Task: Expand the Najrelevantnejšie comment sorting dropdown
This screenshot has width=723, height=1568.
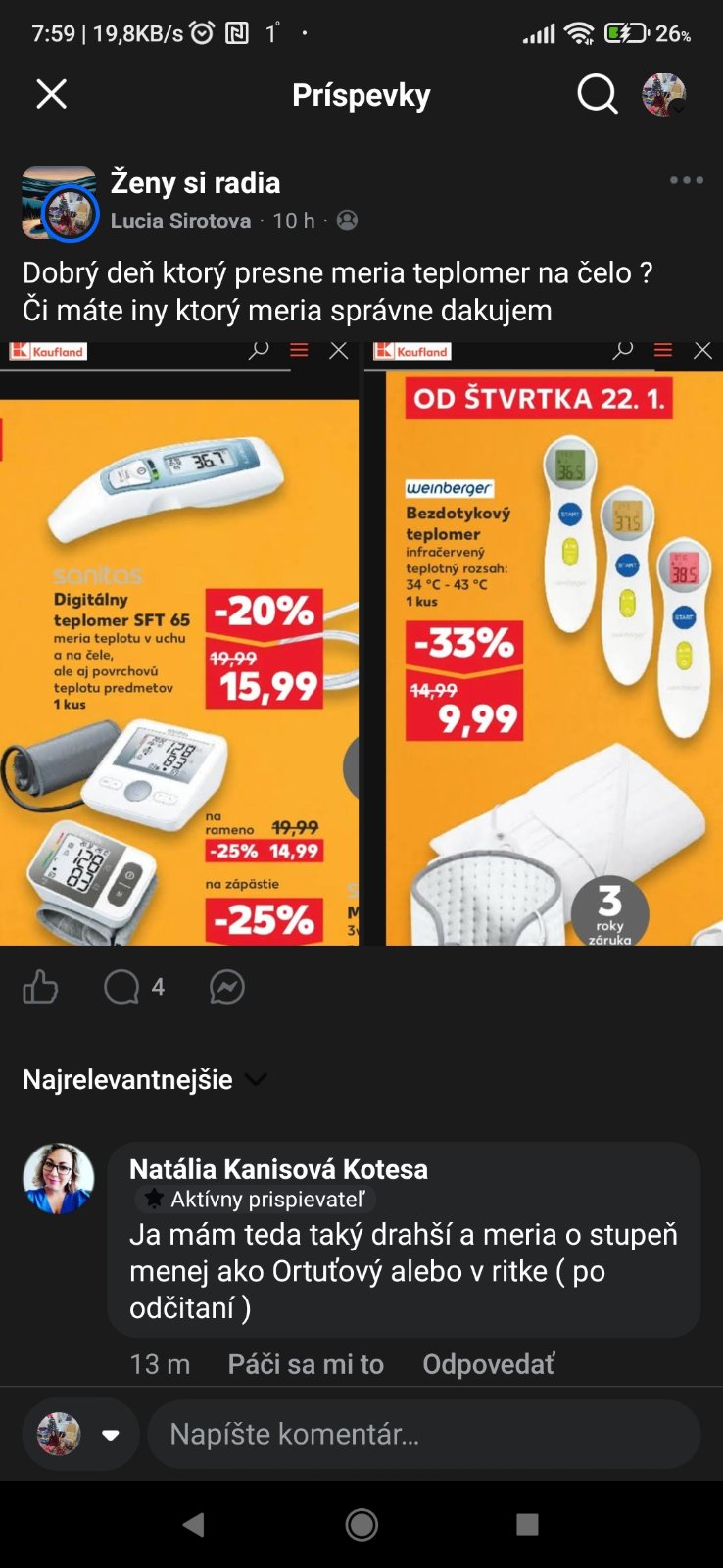Action: pos(144,1079)
